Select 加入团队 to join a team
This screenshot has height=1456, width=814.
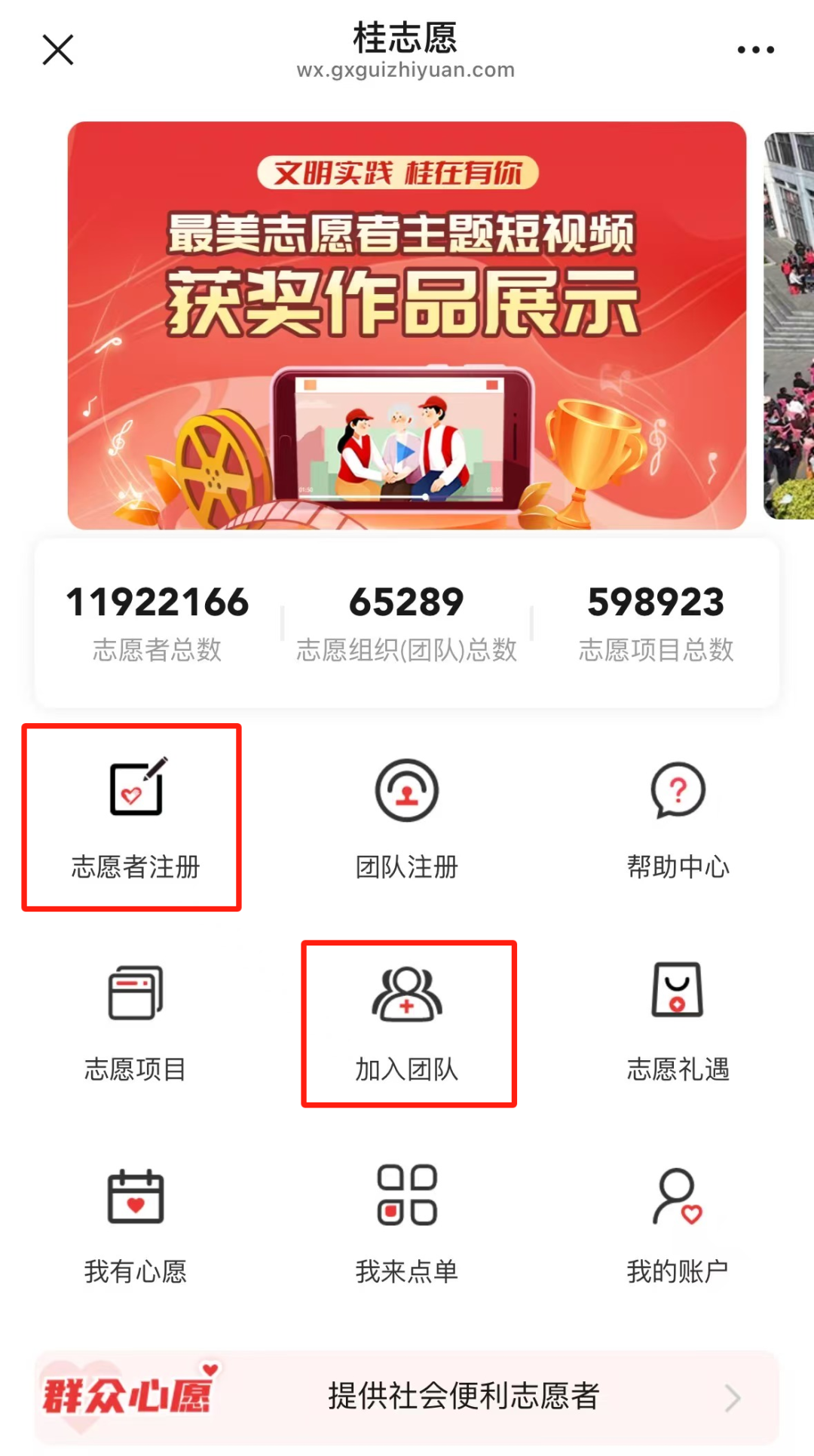407,1022
